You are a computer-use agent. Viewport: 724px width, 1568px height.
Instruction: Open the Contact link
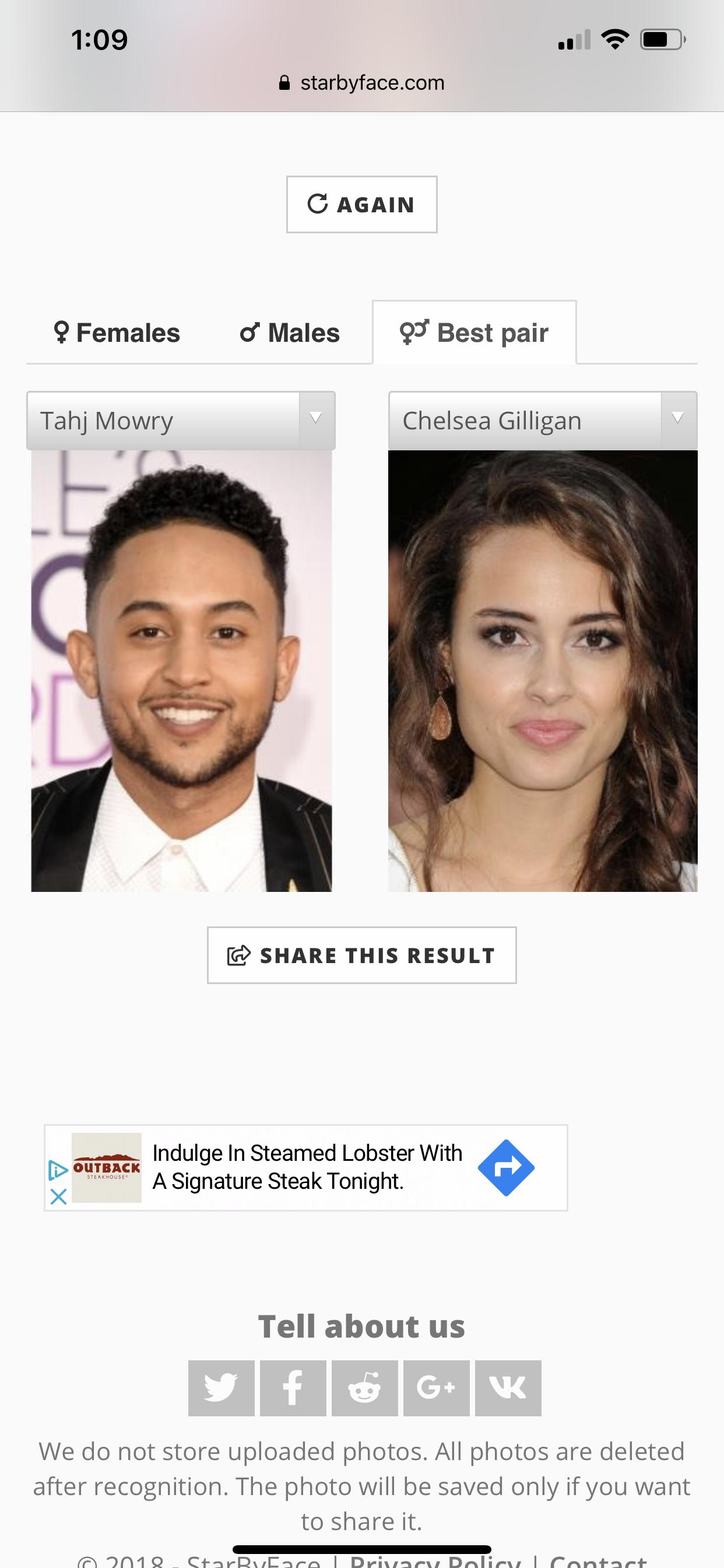pyautogui.click(x=598, y=1560)
